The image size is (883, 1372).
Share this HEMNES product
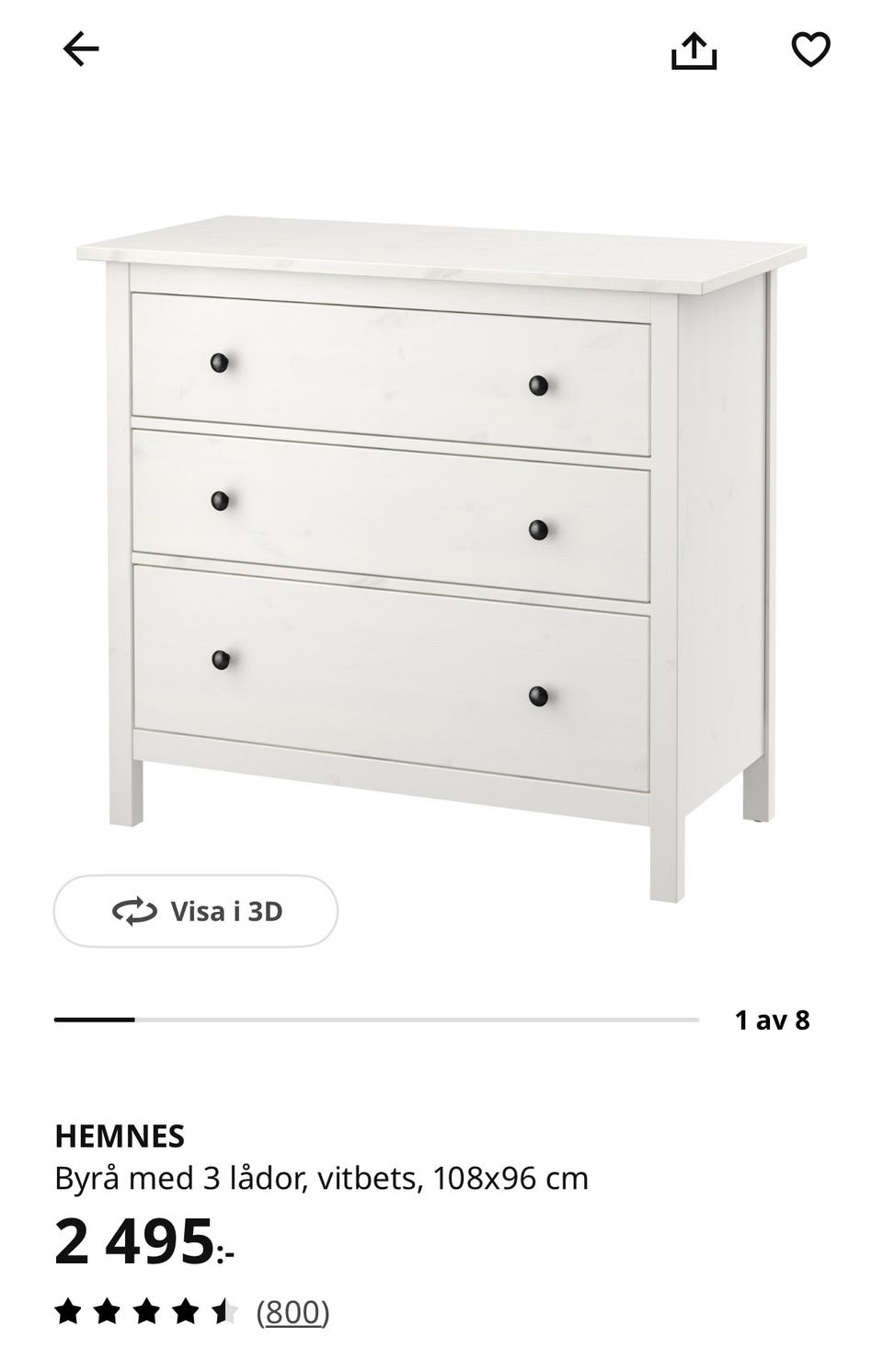[694, 51]
